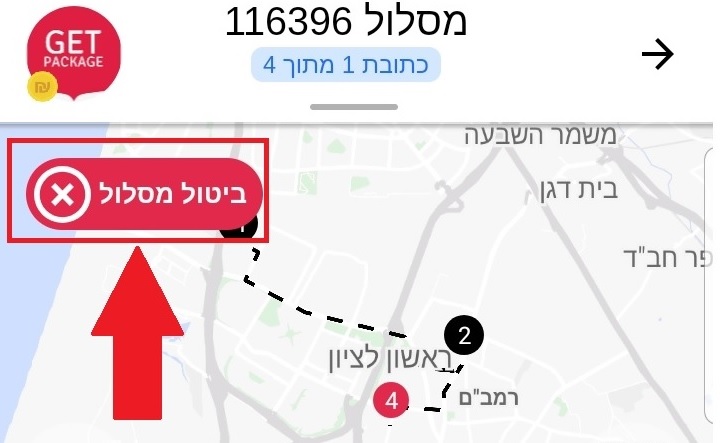
Task: Tap the ביטול מסלול cancel route button
Action: pyautogui.click(x=144, y=193)
